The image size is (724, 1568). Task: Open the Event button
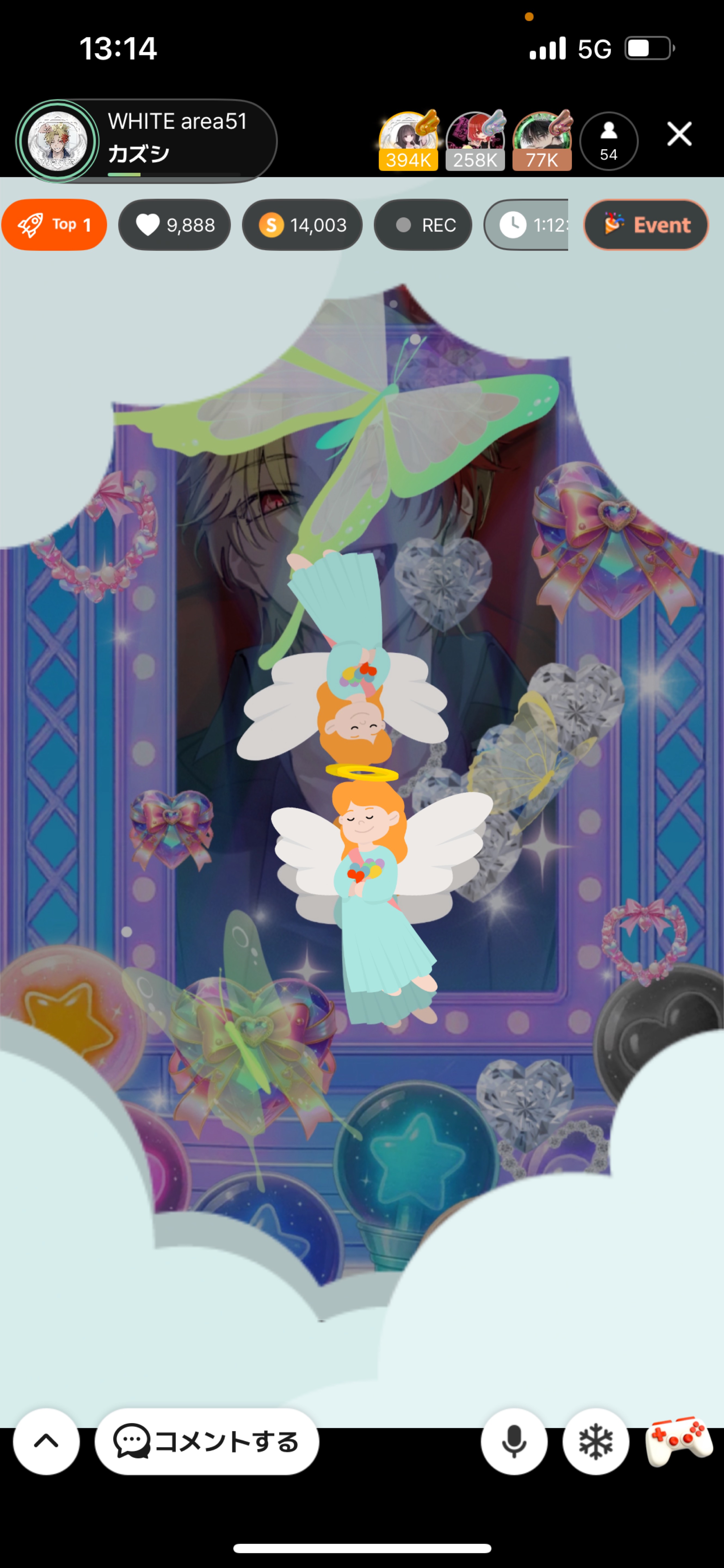point(646,225)
